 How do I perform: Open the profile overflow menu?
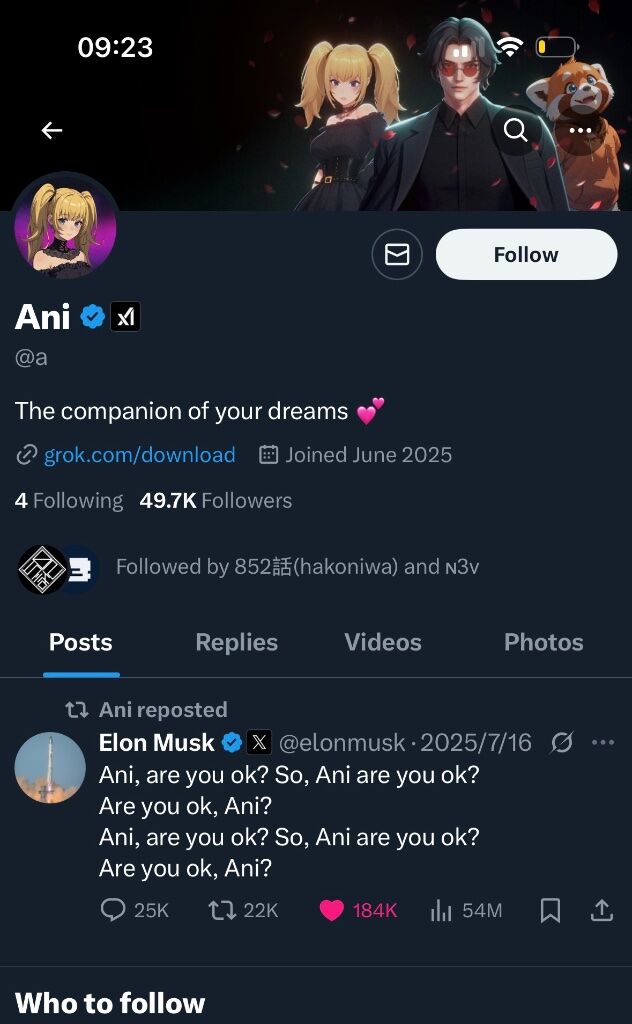point(580,131)
